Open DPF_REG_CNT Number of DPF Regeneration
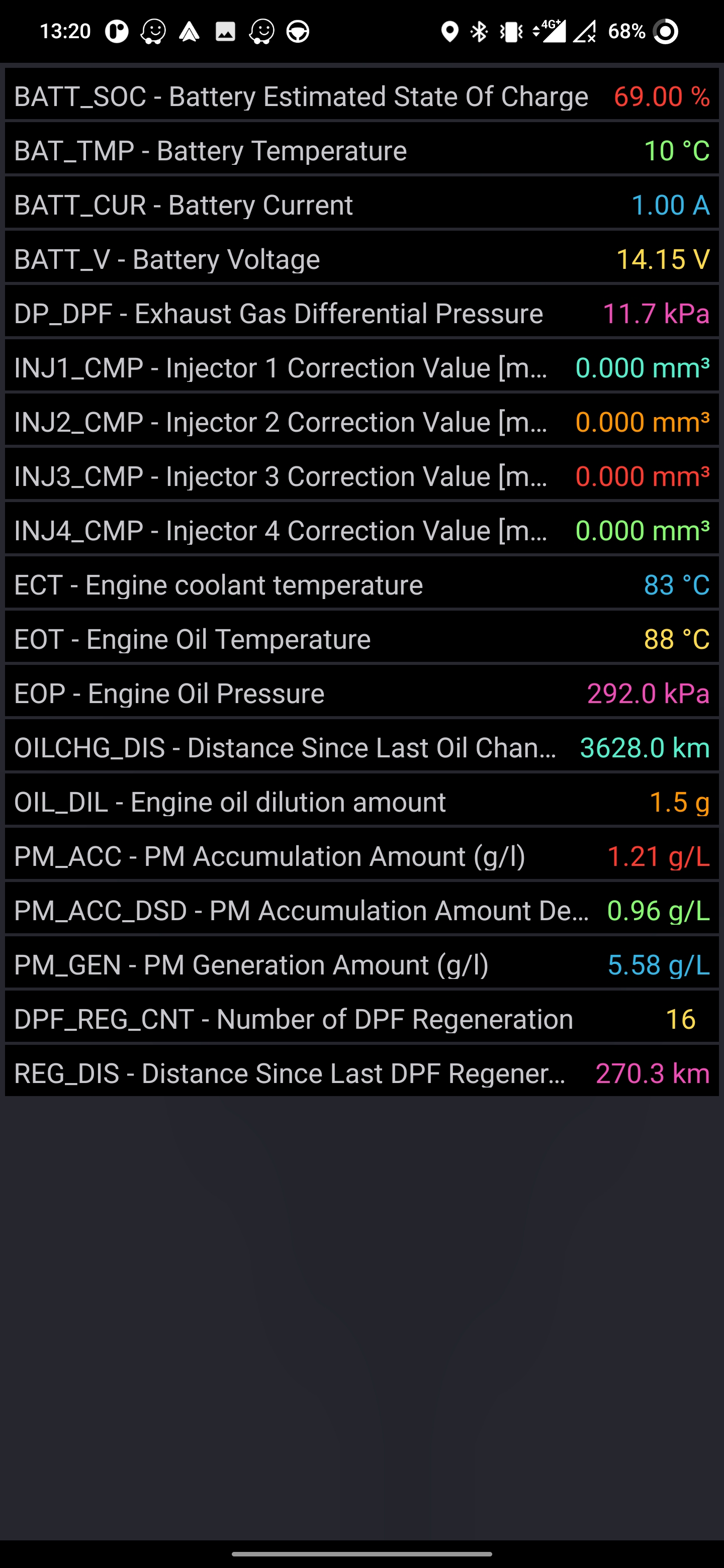Screen dimensions: 724x1568 point(361,1018)
